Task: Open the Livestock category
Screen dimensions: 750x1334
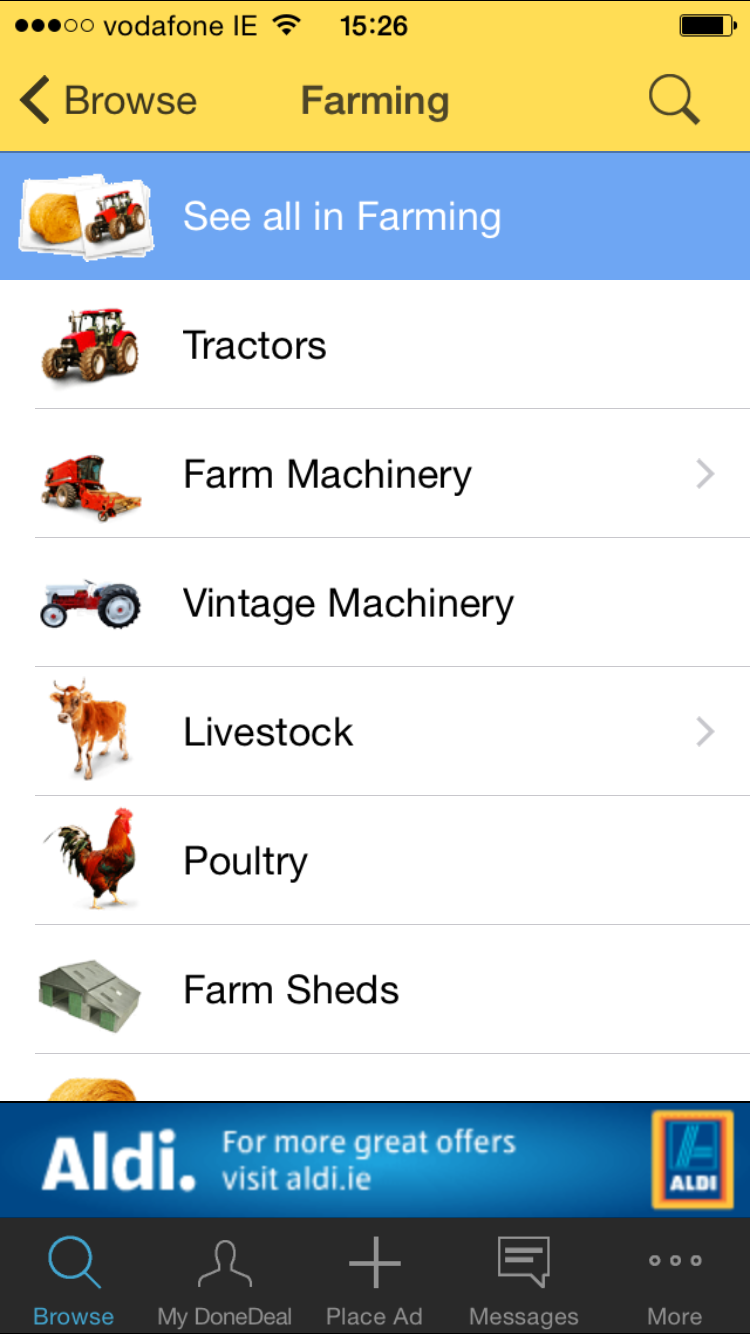Action: tap(375, 732)
